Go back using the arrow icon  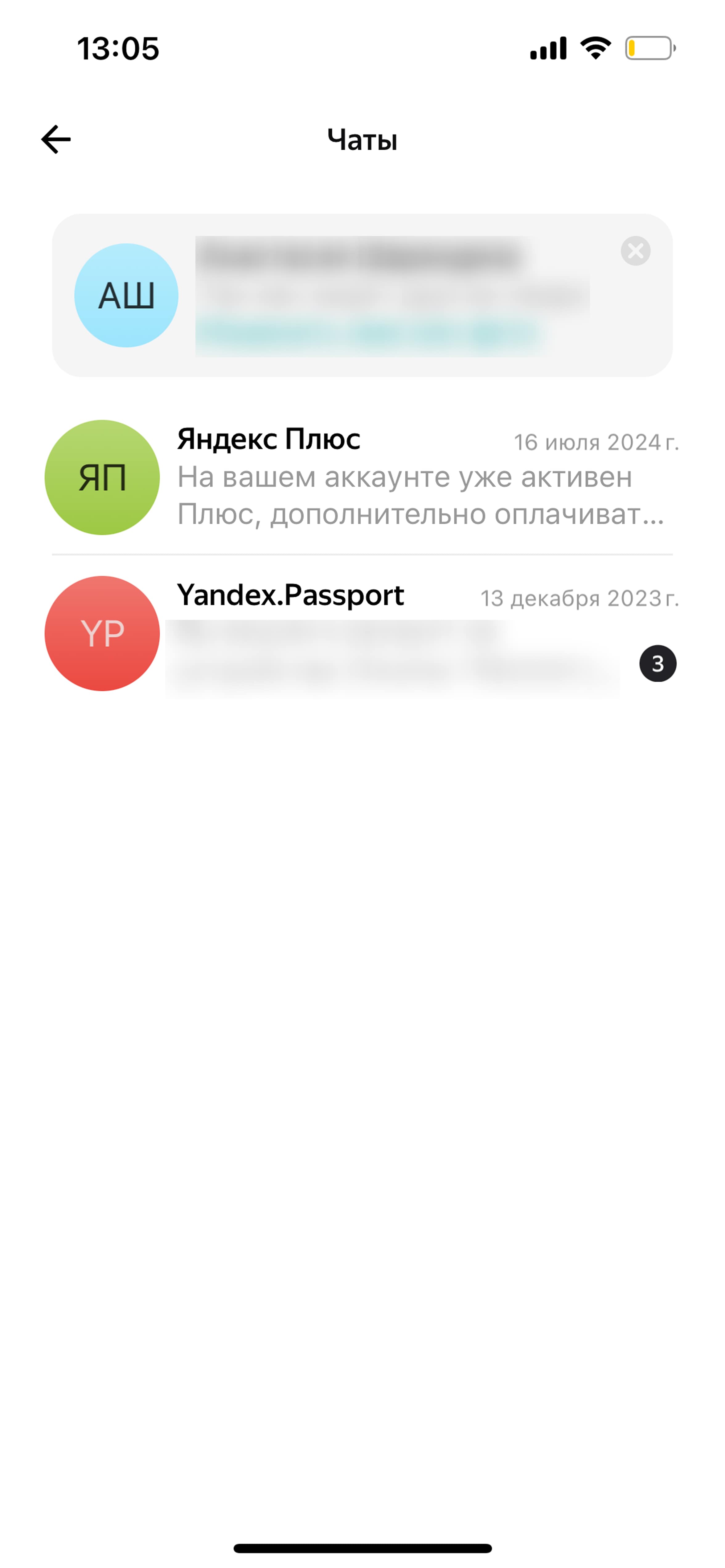[x=56, y=139]
